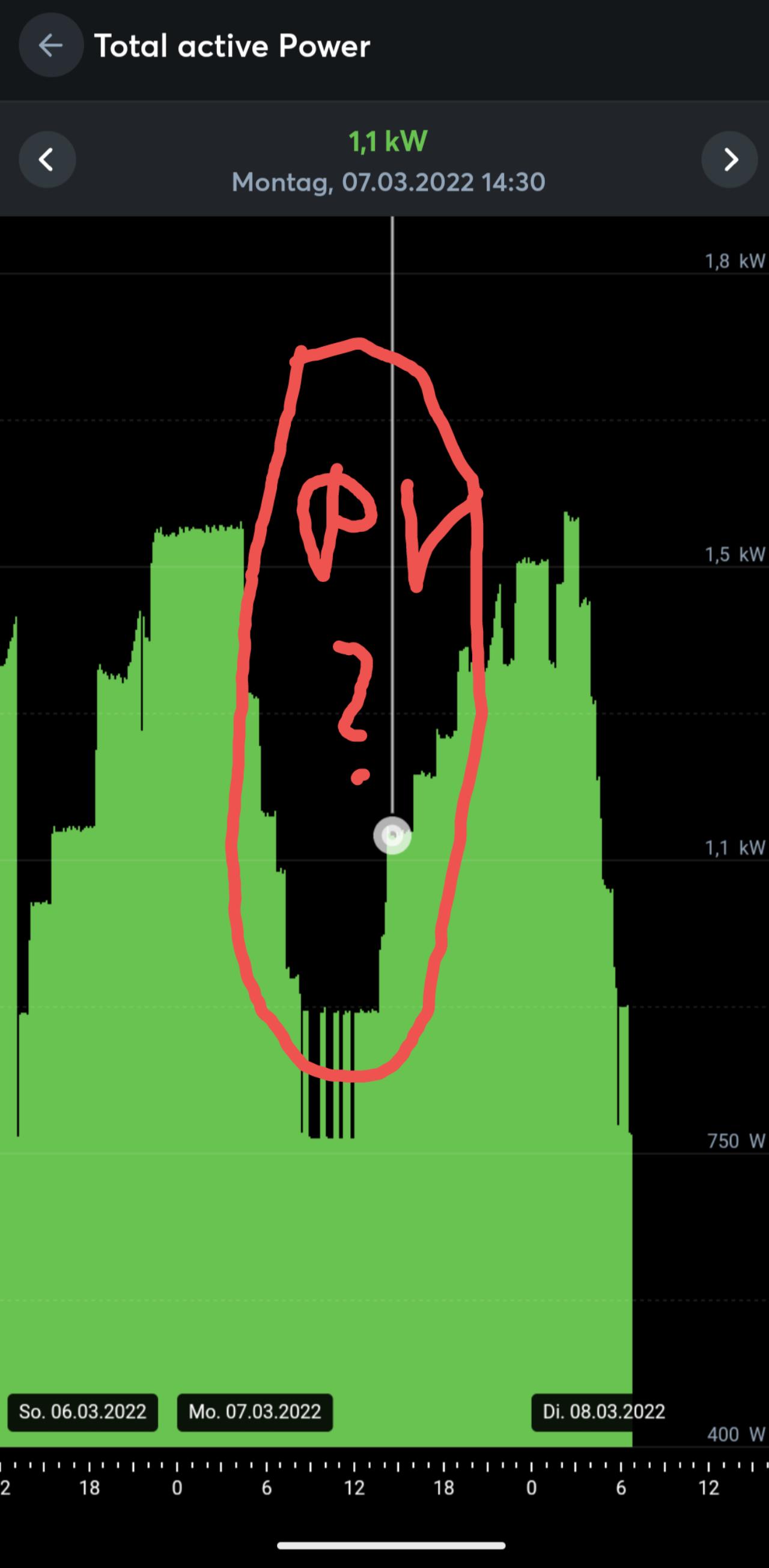Select the Di. 08.03.2022 date label
This screenshot has width=769, height=1568.
pyautogui.click(x=604, y=1412)
